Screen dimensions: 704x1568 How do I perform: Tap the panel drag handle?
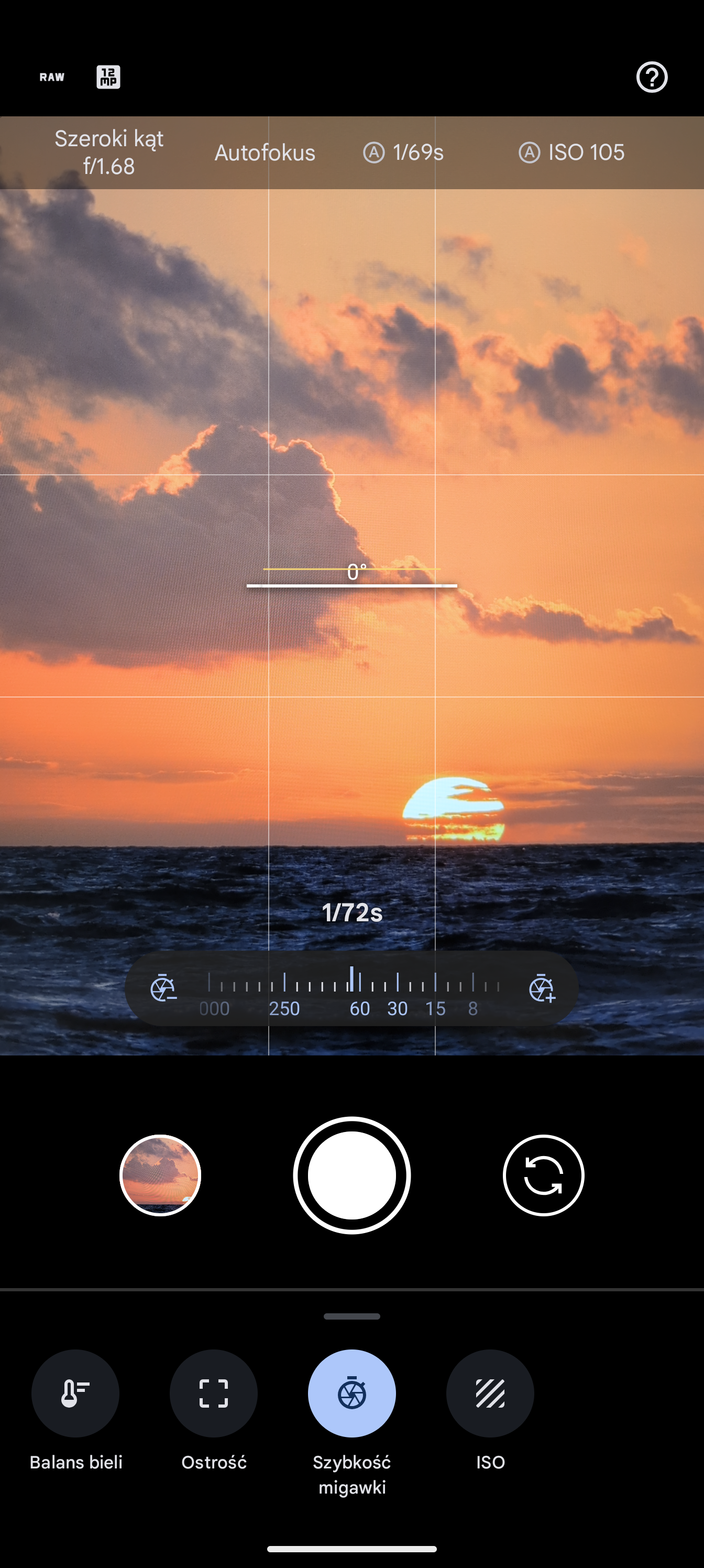click(351, 1316)
